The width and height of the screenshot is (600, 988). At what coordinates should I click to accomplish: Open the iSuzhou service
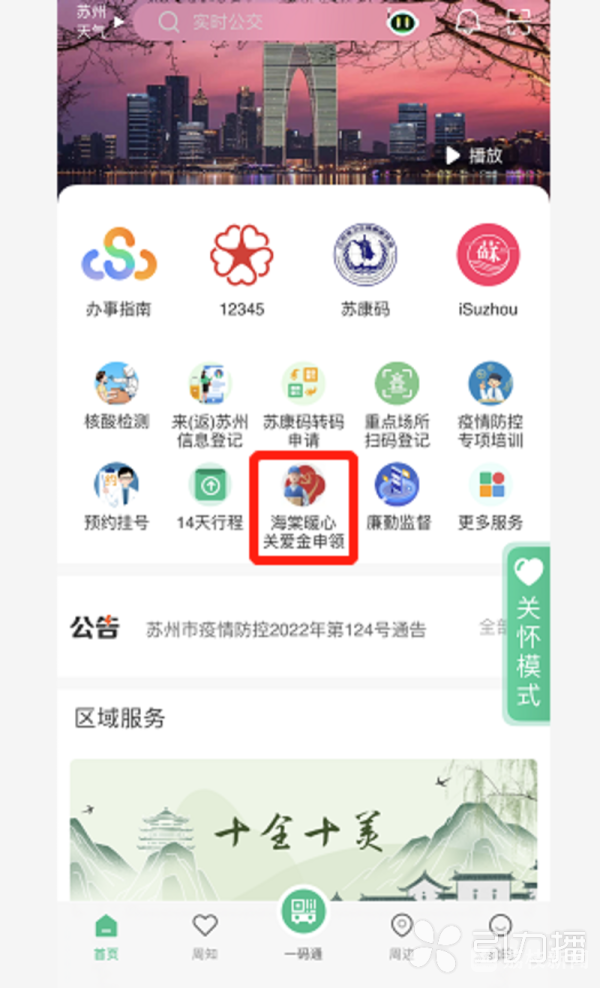[x=488, y=271]
